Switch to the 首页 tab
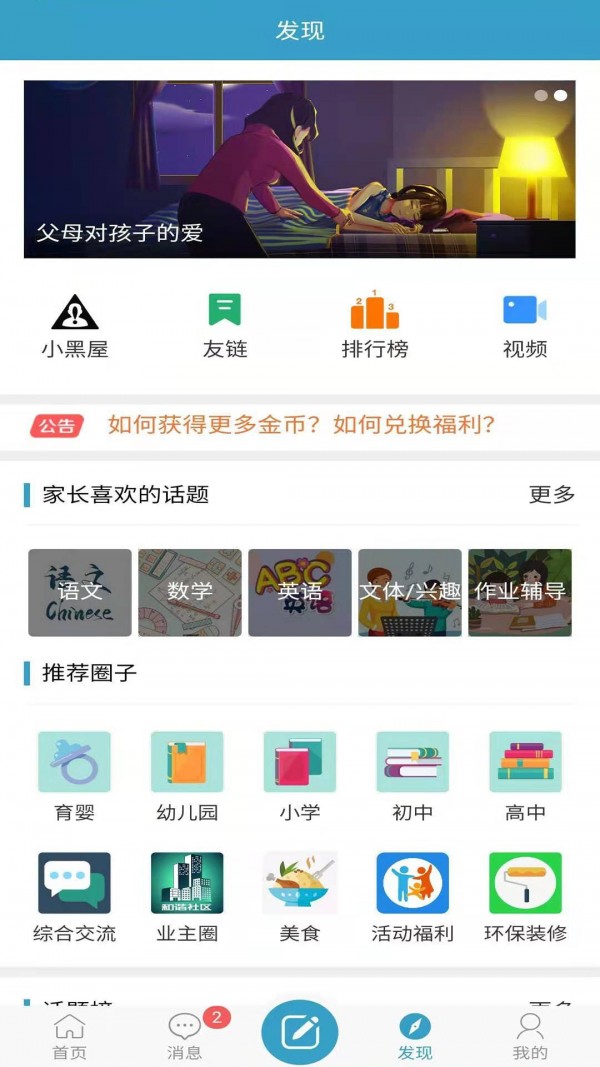600x1067 pixels. (x=70, y=1036)
